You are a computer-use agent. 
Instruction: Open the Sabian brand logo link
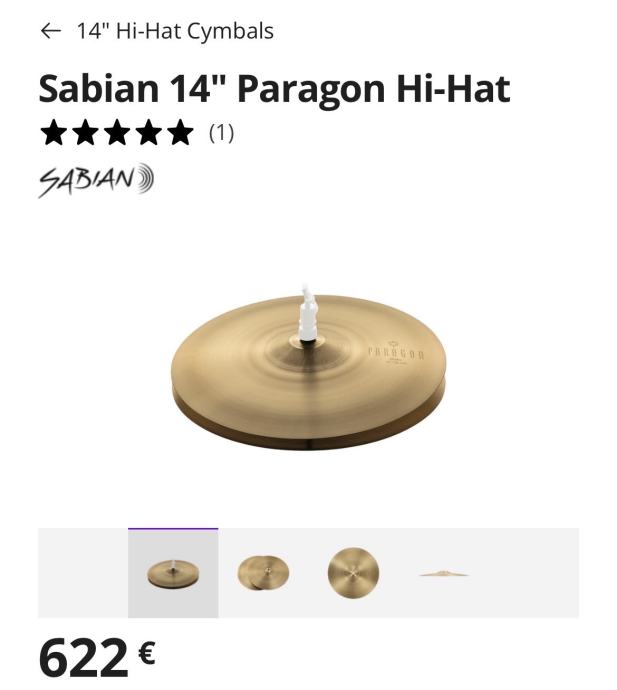[96, 181]
